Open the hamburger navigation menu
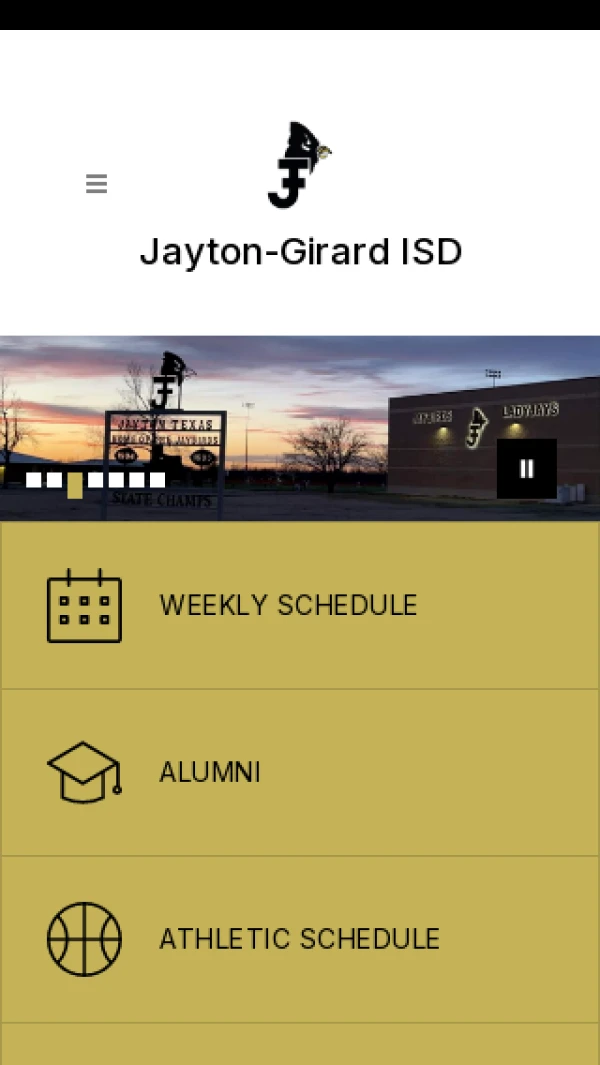Viewport: 600px width, 1065px height. point(96,184)
